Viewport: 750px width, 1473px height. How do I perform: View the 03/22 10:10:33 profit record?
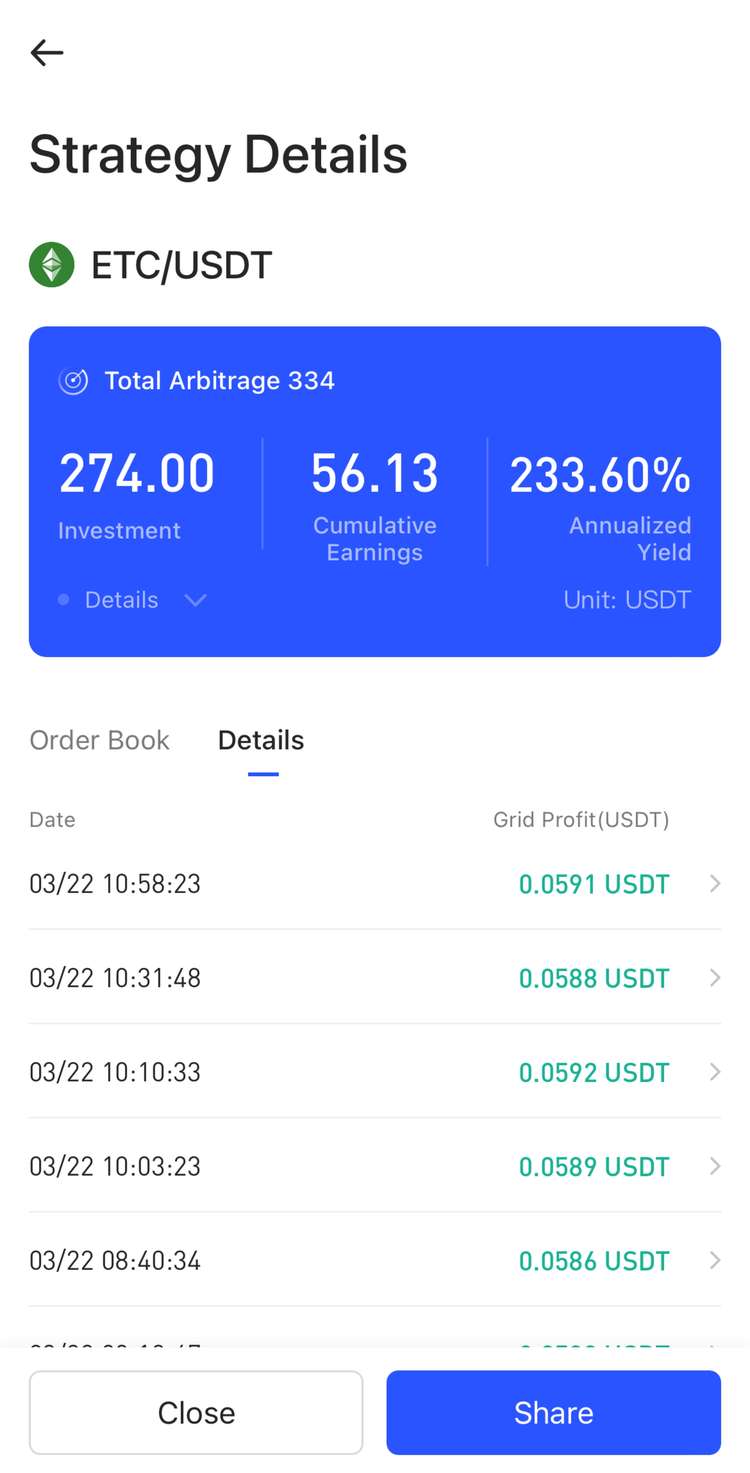[374, 1072]
